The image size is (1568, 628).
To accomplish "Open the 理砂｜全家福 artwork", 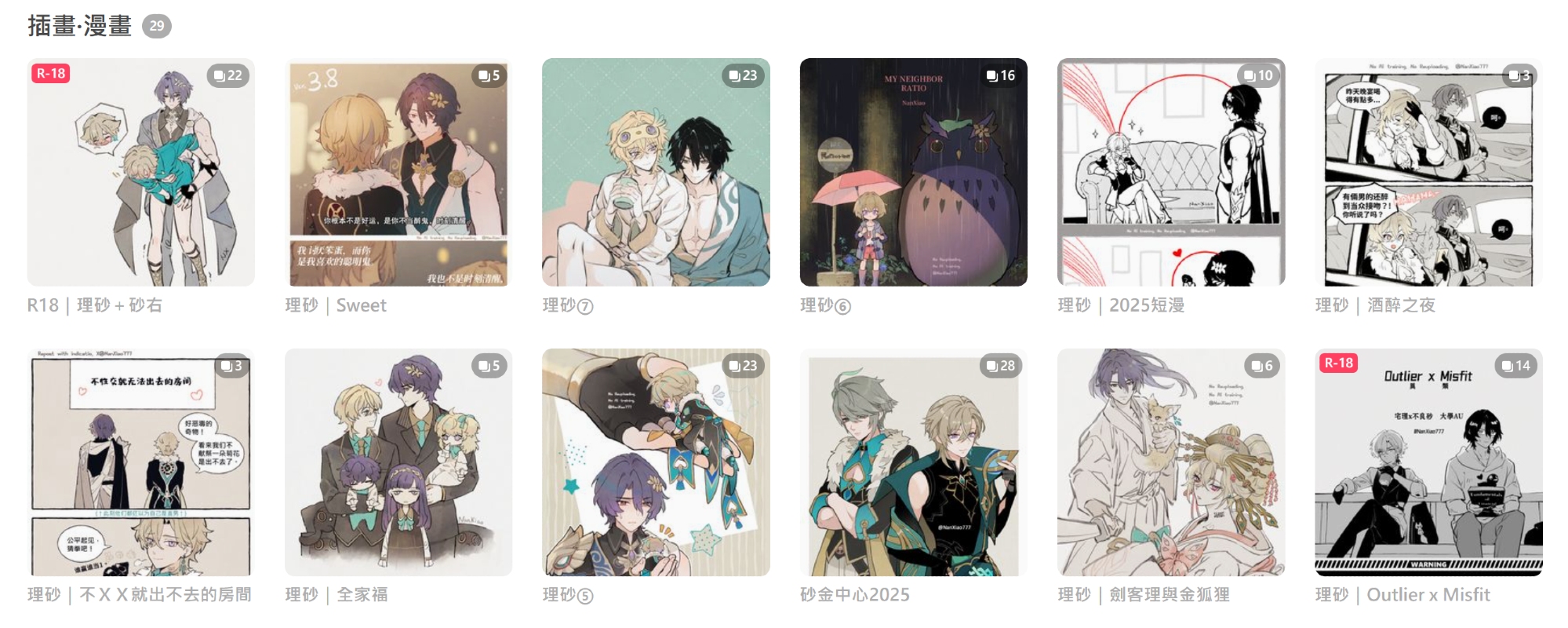I will 398,462.
